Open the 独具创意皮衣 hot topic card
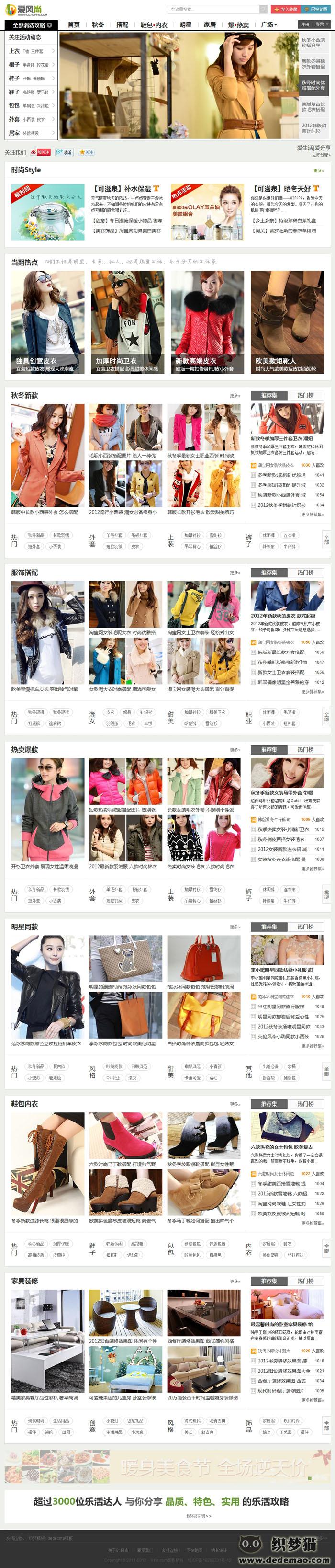Image resolution: width=335 pixels, height=1568 pixels. click(x=47, y=322)
